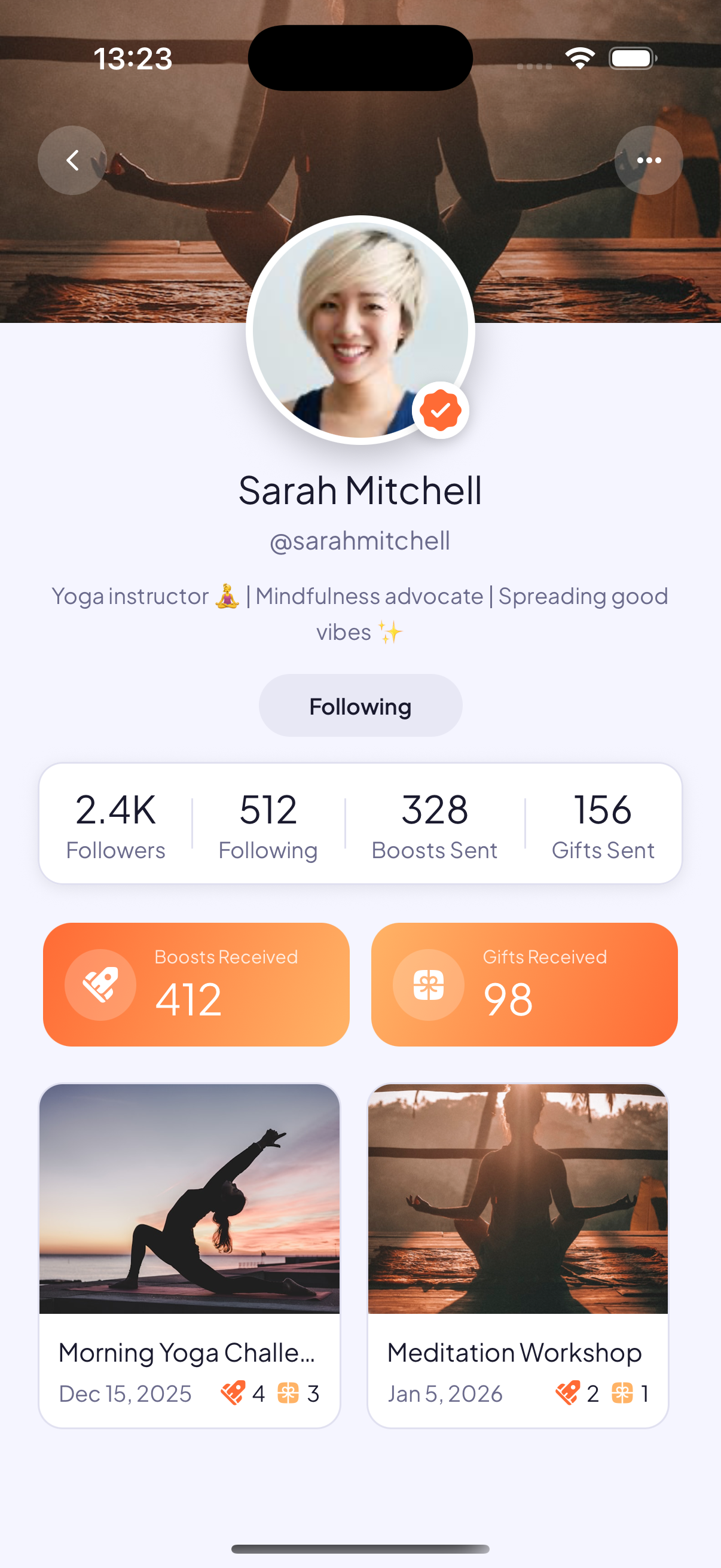Tap the @sarahmitchell username handle
The width and height of the screenshot is (721, 1568).
point(360,540)
